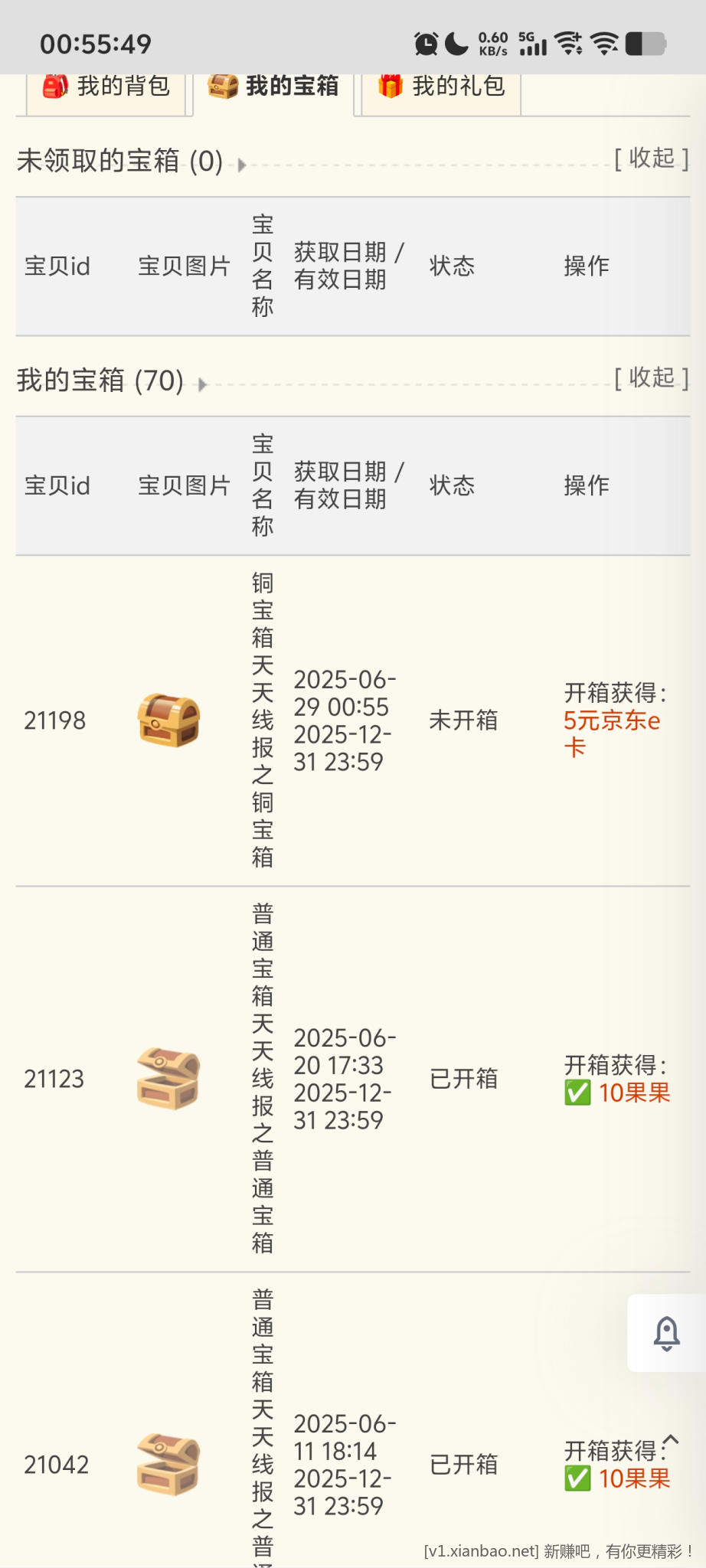Screen dimensions: 706x1568
Task: Open the notification bell floating button
Action: (x=666, y=1333)
